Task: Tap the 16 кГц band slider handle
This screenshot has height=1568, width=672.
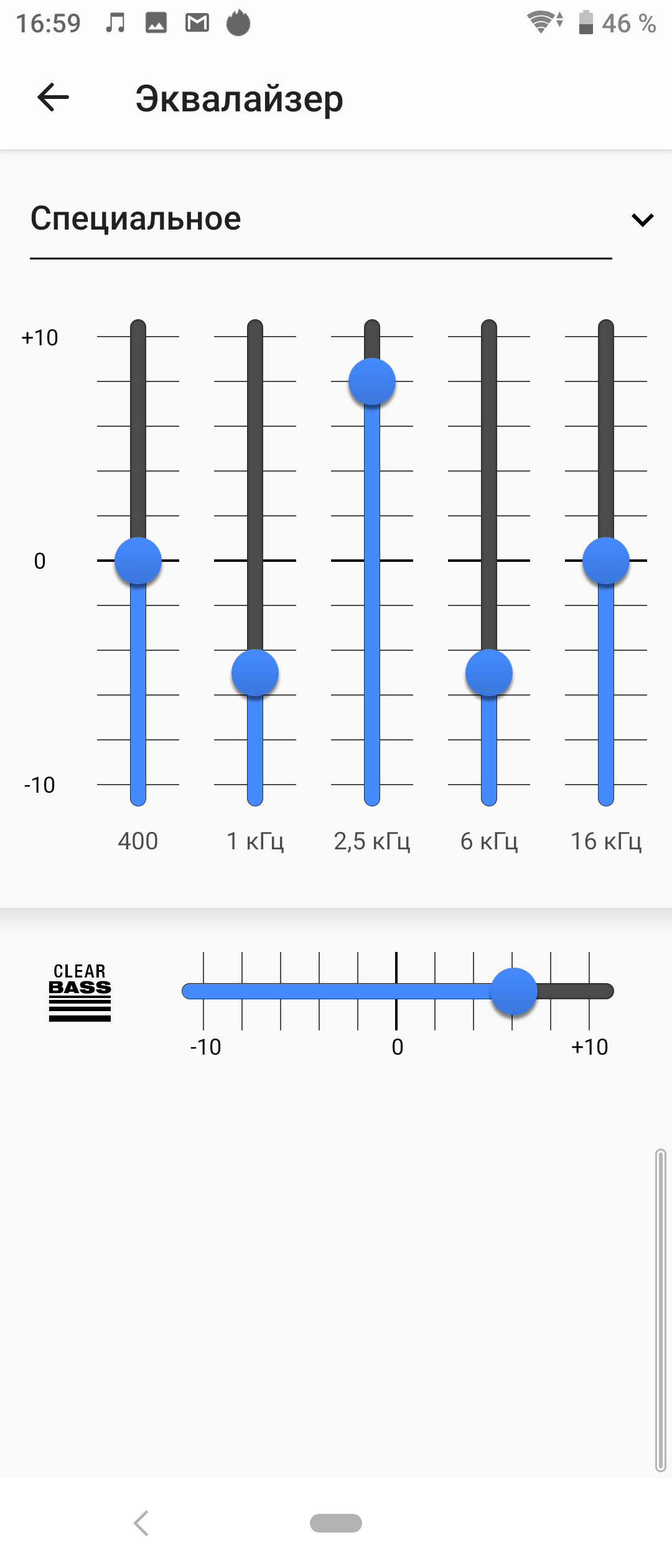Action: (x=606, y=561)
